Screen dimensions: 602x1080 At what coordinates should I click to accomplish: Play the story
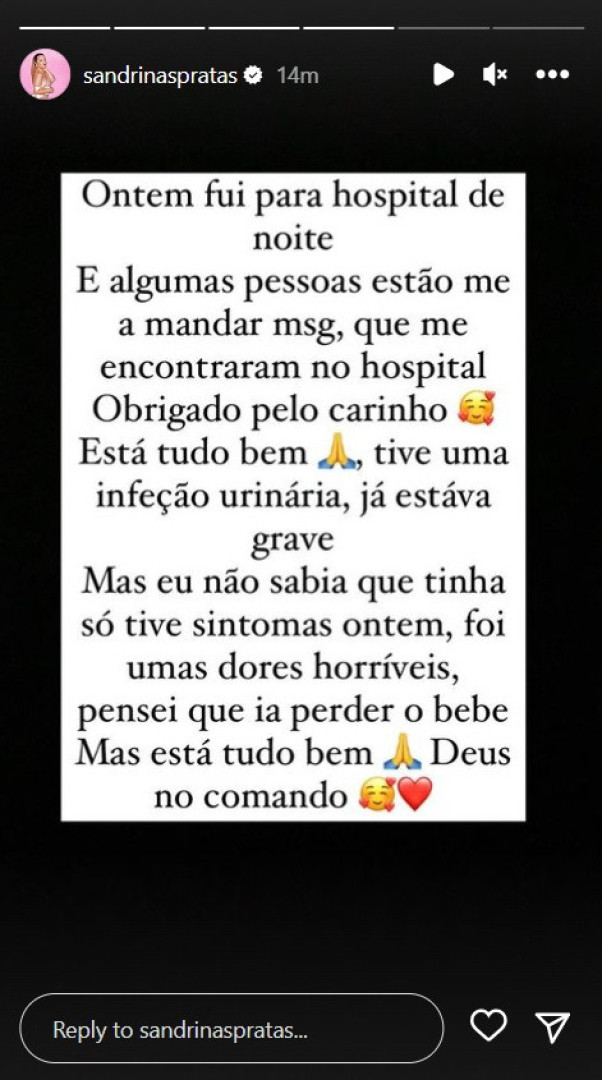click(443, 74)
